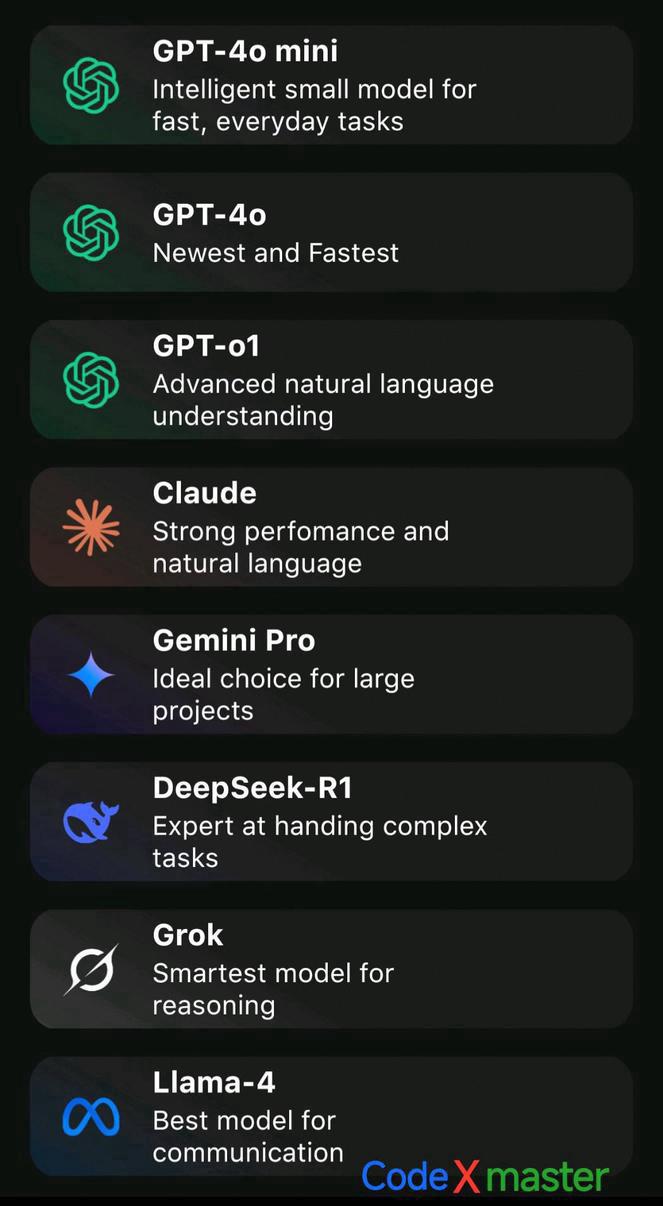Pick GPT-o1 for advanced language understanding
This screenshot has width=663, height=1206.
[x=331, y=380]
